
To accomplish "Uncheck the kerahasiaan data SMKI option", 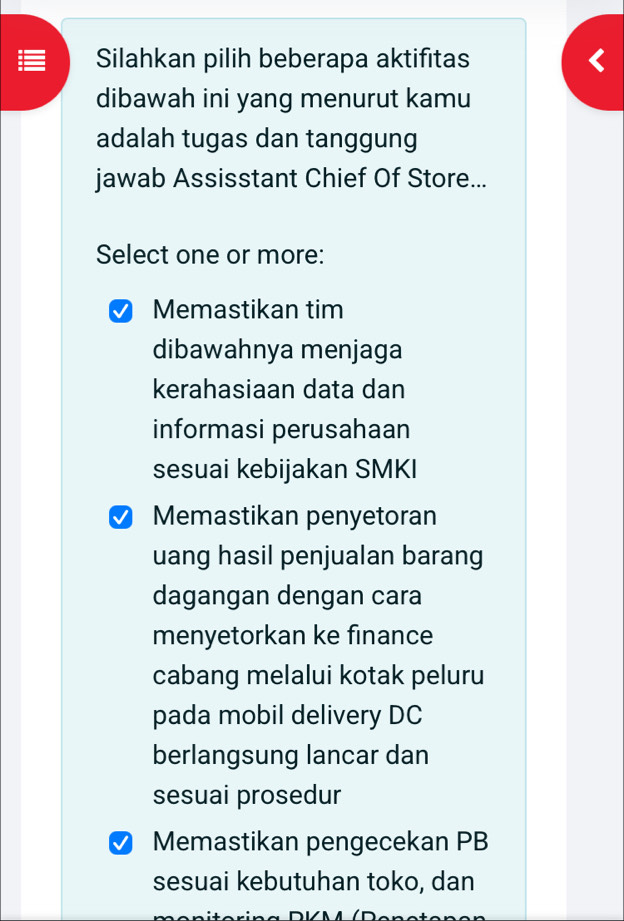I will click(x=120, y=311).
